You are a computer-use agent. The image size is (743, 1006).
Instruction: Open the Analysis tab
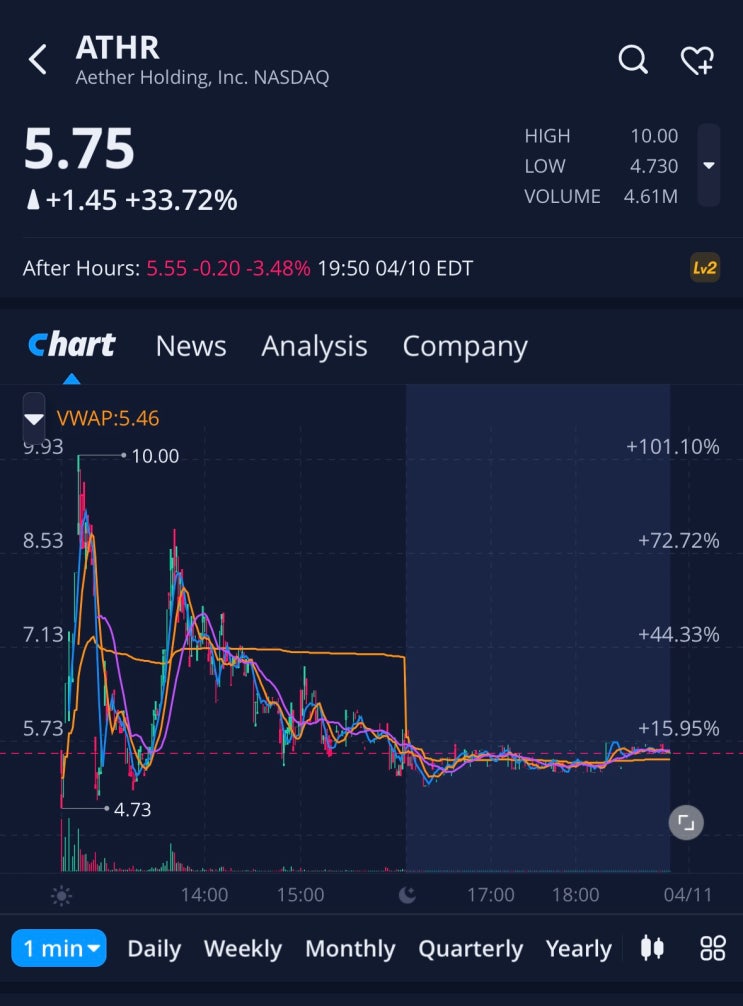coord(314,346)
